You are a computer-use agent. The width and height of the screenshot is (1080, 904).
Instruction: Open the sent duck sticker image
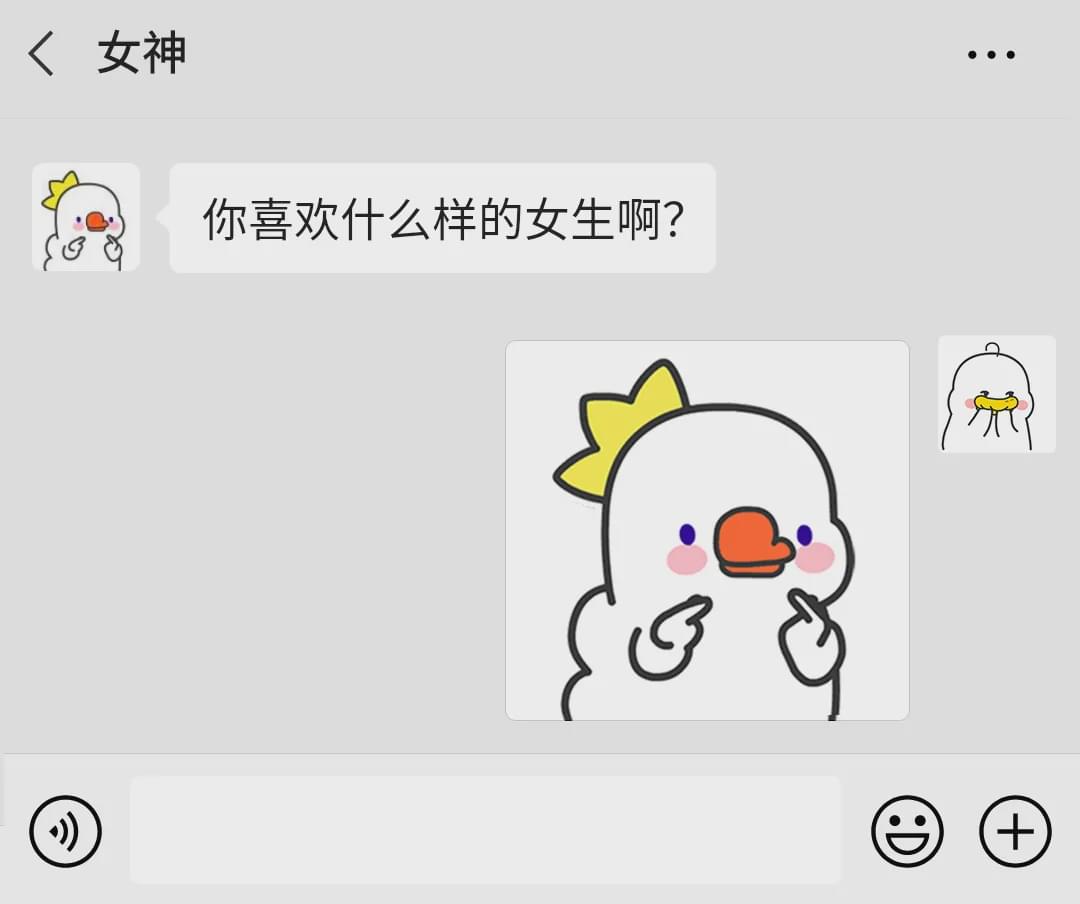[x=707, y=530]
